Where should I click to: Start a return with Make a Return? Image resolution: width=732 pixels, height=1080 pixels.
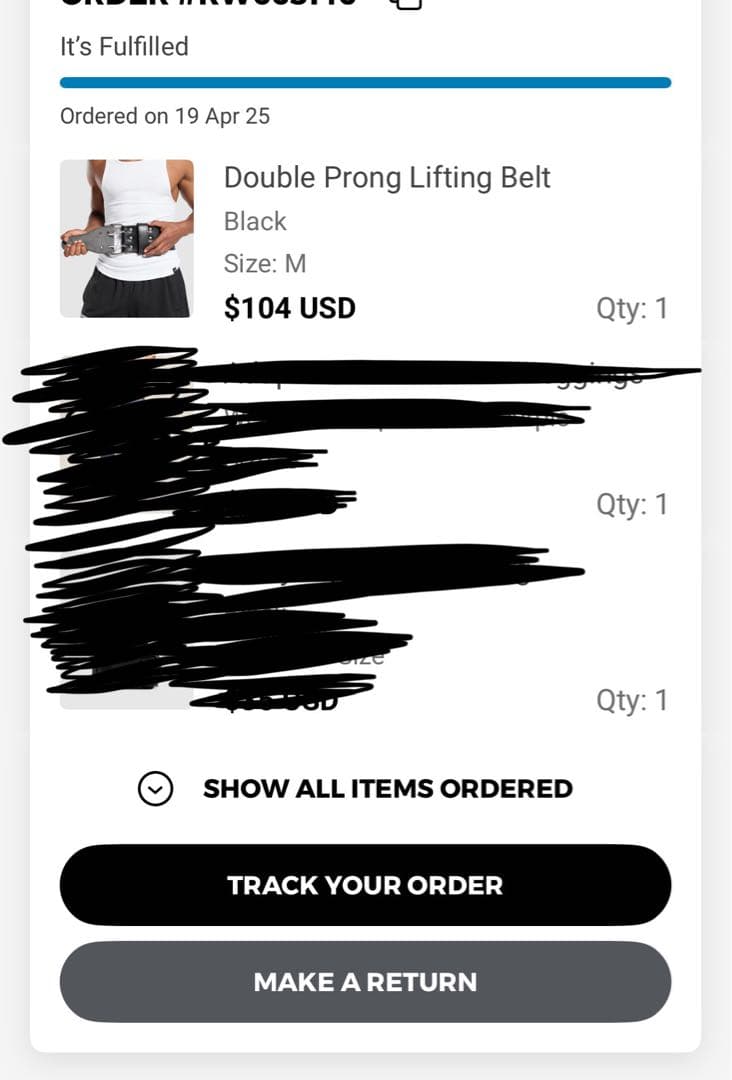pos(365,982)
